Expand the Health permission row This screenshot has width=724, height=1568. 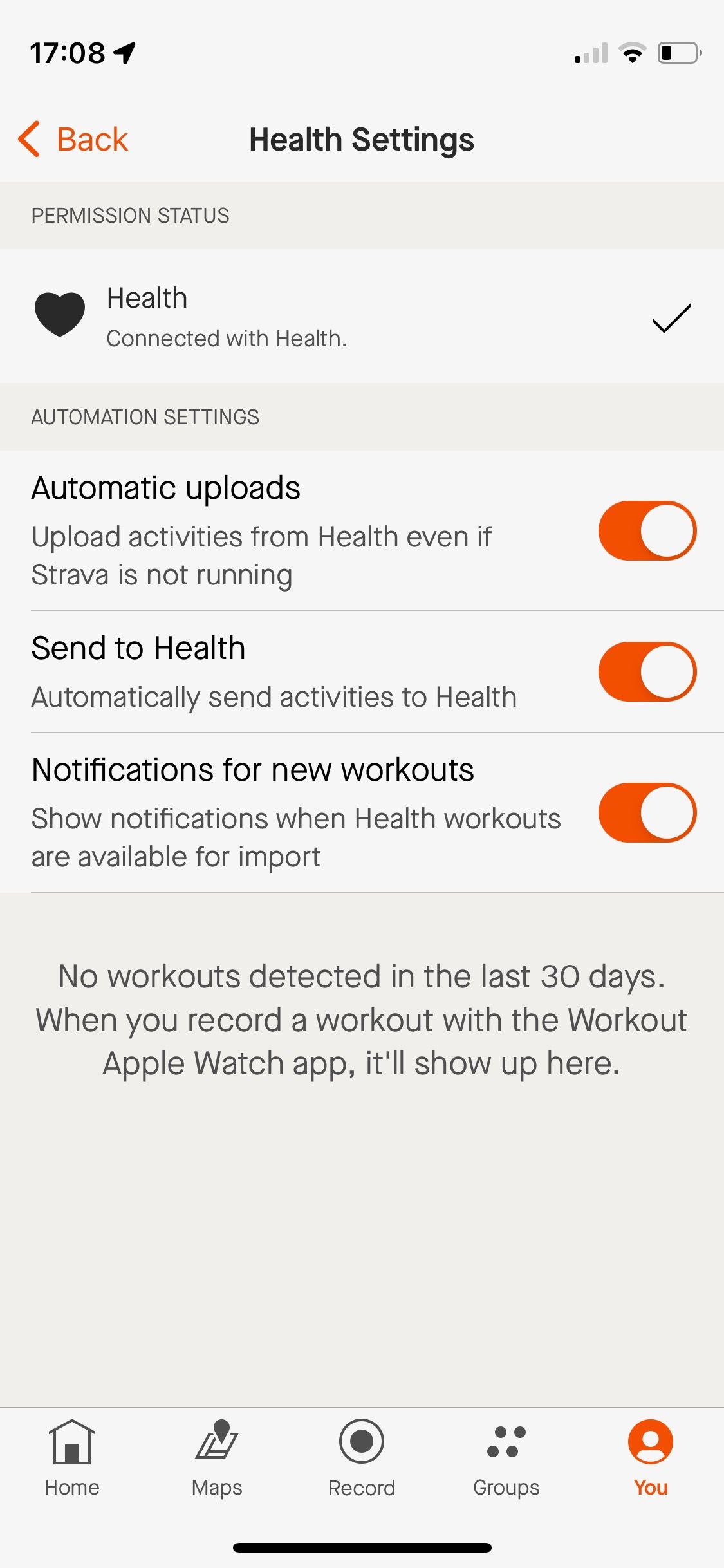[360, 315]
